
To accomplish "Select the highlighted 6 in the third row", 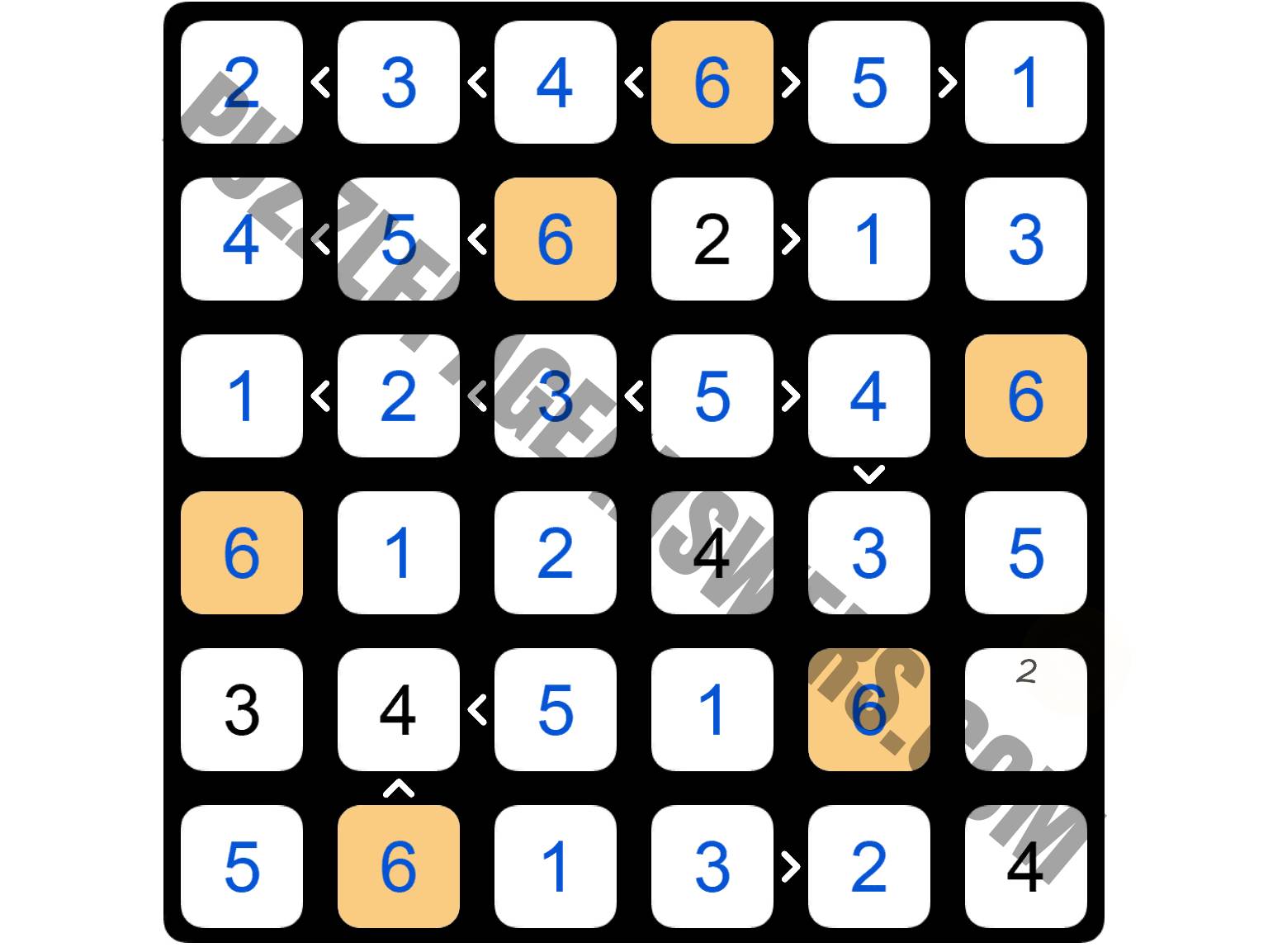I will pyautogui.click(x=1025, y=395).
